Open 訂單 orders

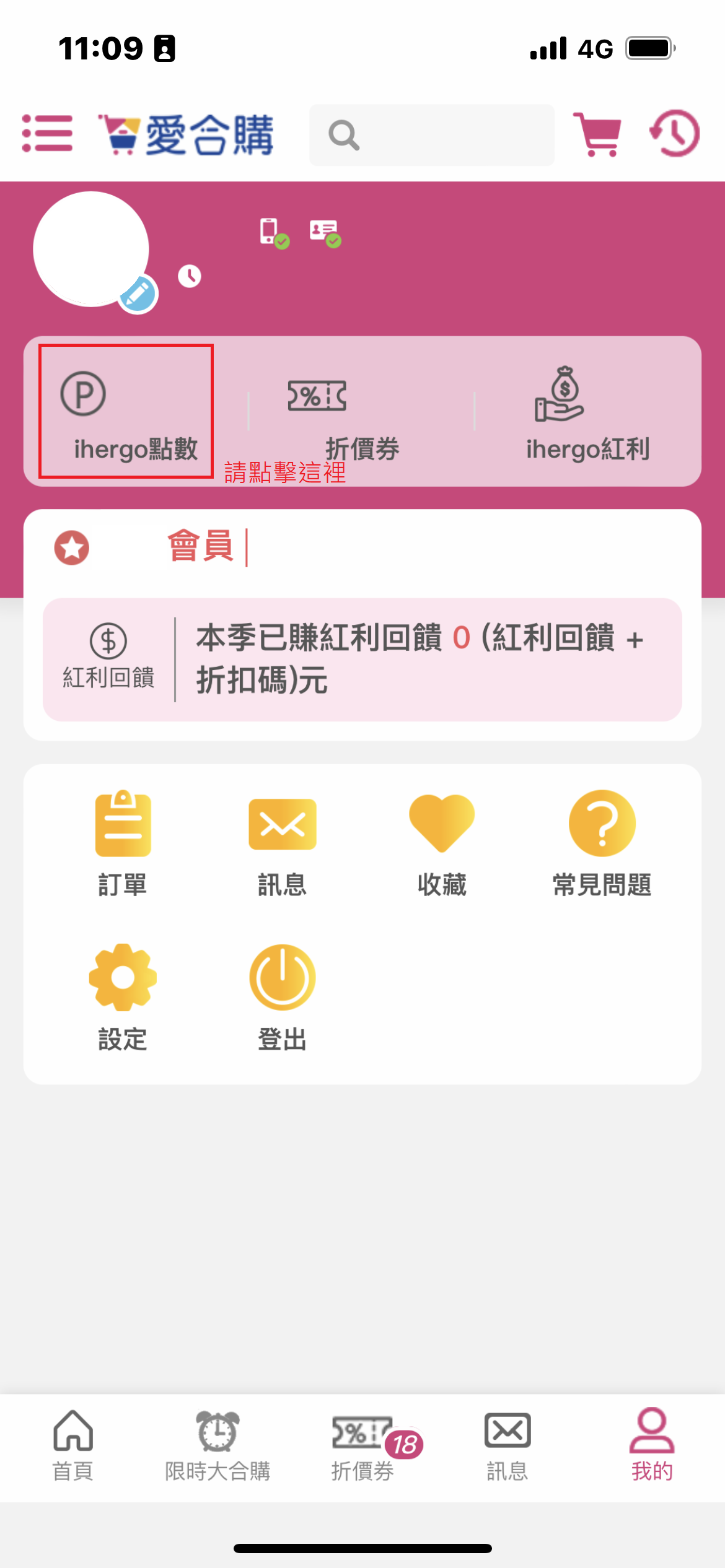coord(123,843)
